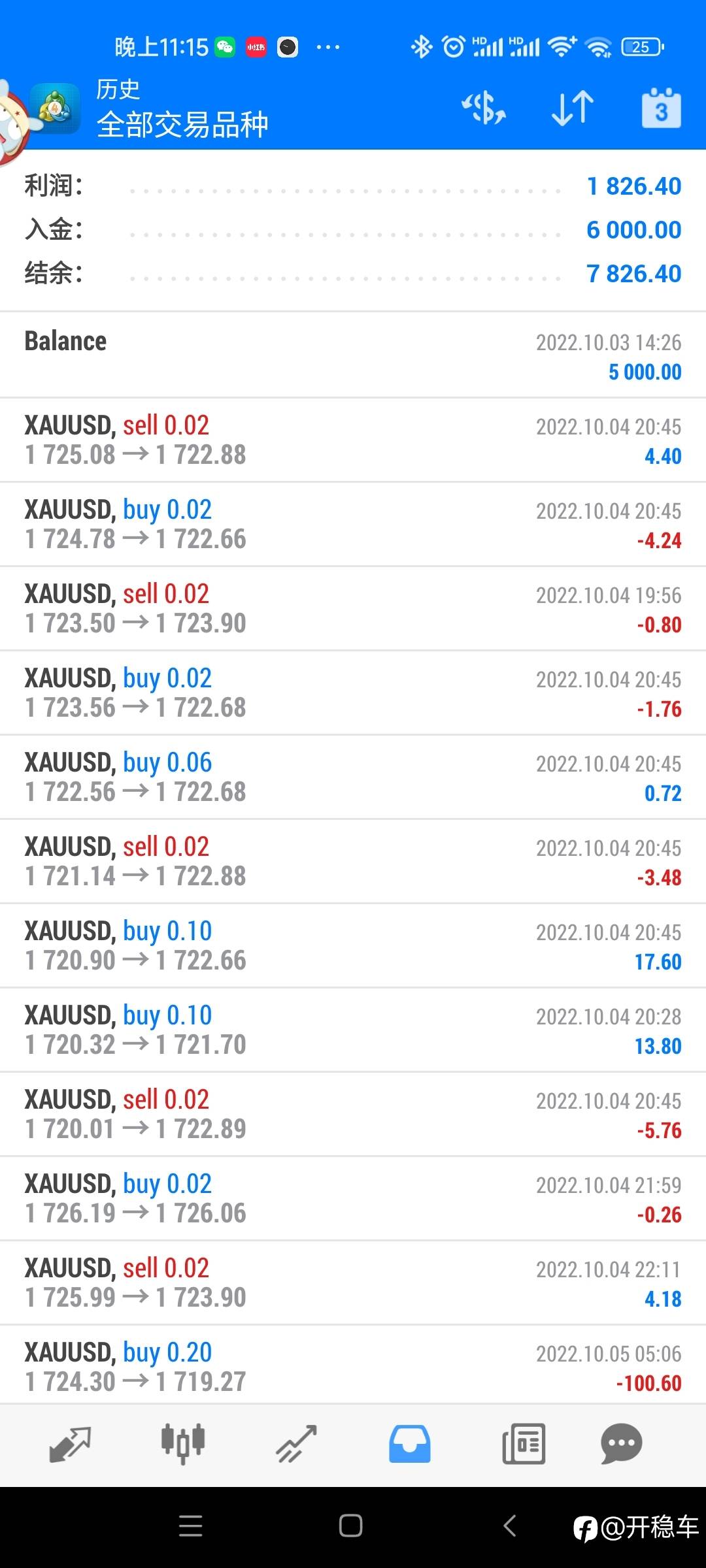Open the sell 0.02 trade with 4.40 profit
The image size is (706, 1568).
353,440
